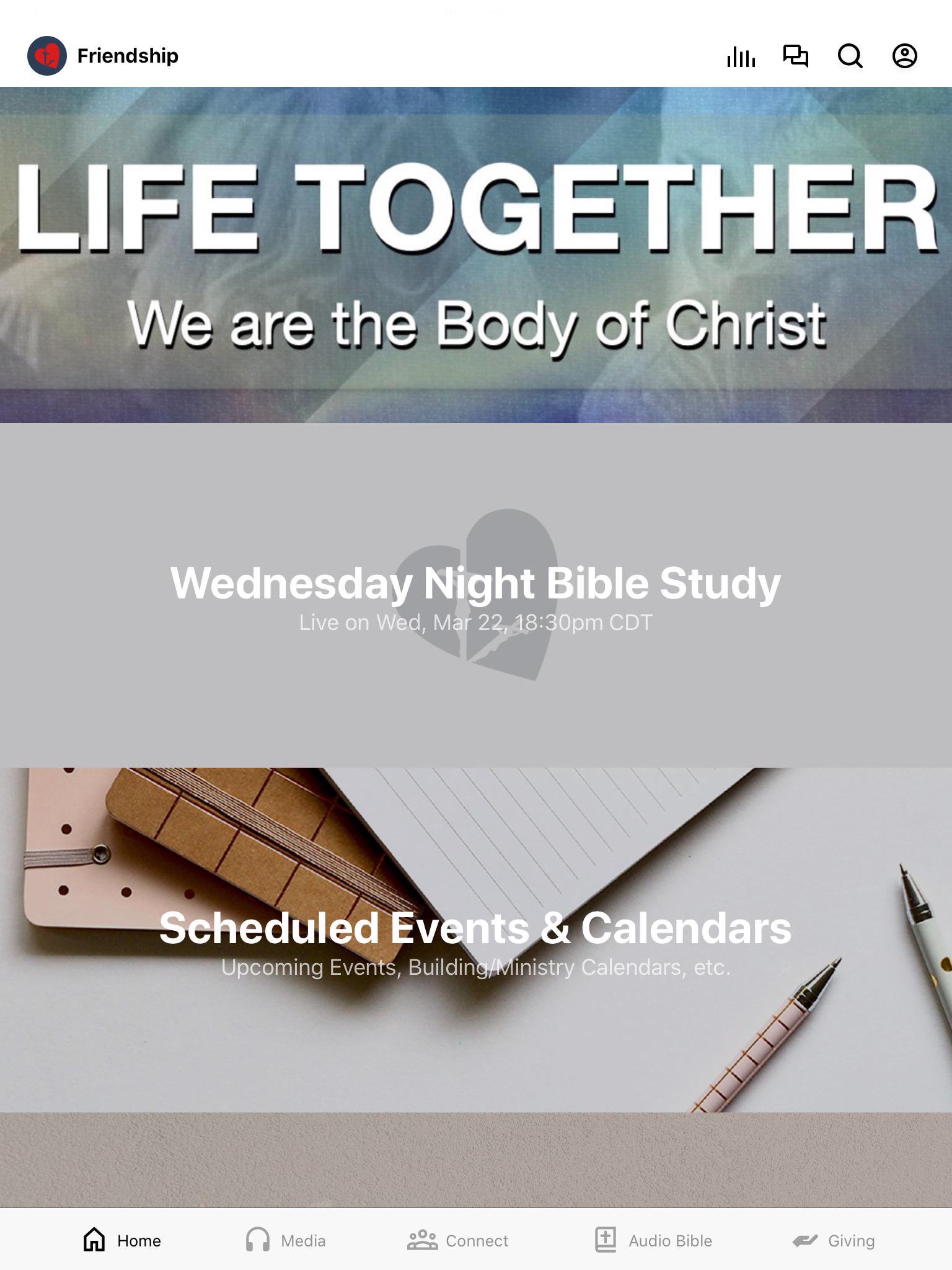The width and height of the screenshot is (952, 1270).
Task: Open the audio bars icon
Action: (741, 56)
